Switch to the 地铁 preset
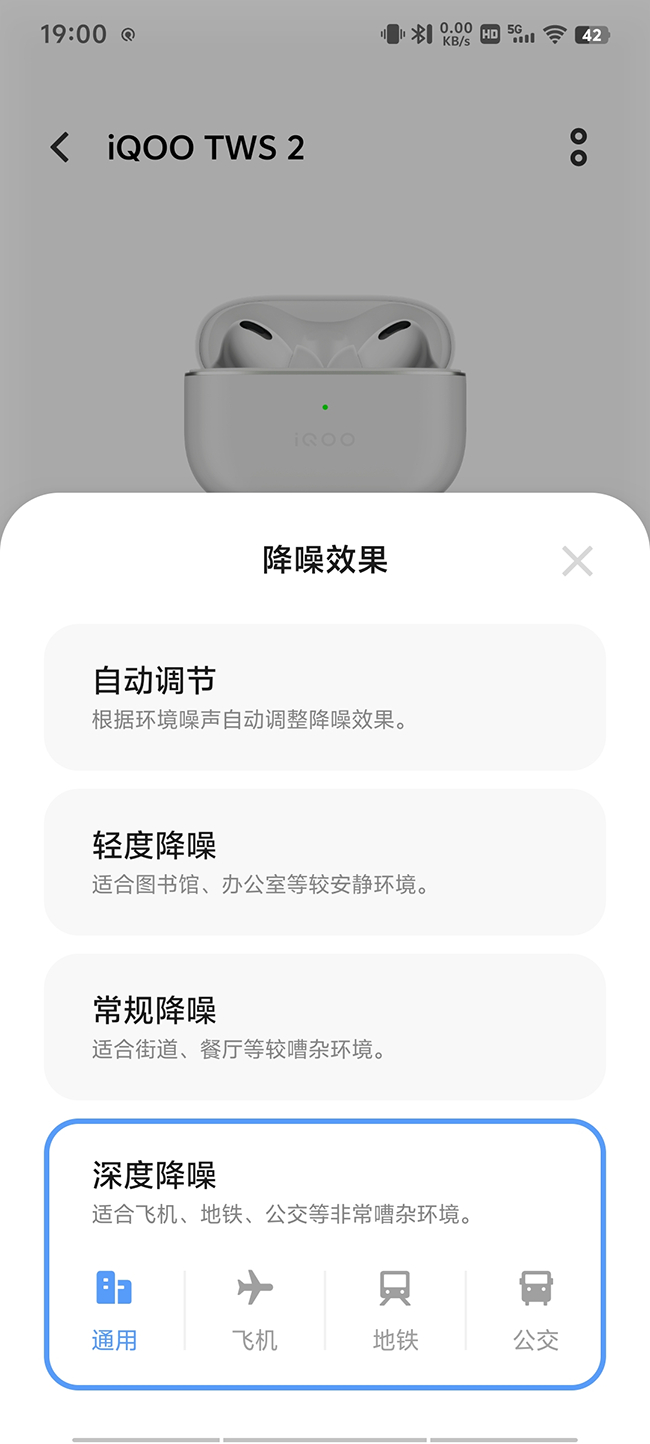The height and width of the screenshot is (1444, 650). point(395,1311)
